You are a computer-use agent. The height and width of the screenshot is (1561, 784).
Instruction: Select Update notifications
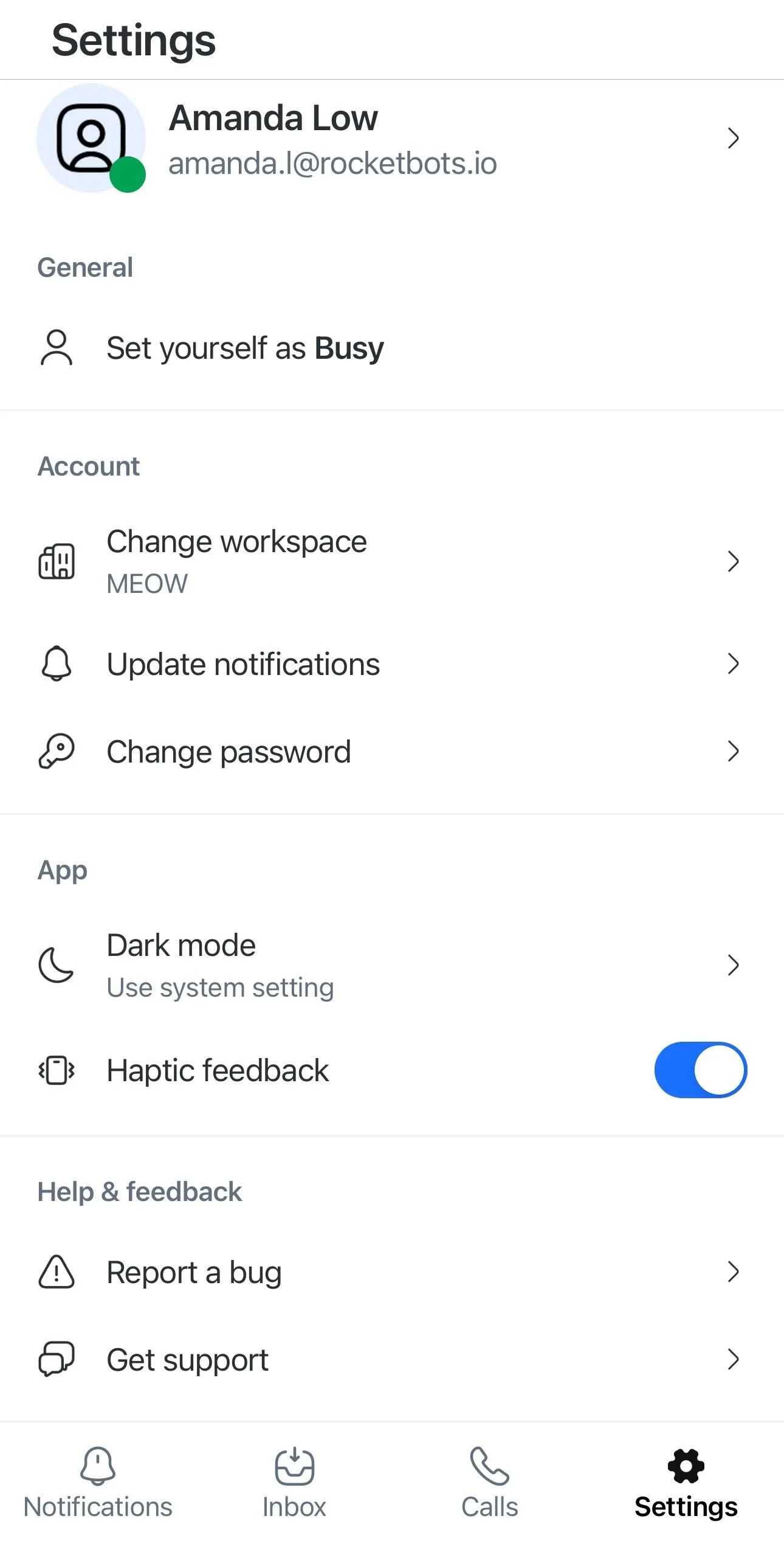coord(242,664)
